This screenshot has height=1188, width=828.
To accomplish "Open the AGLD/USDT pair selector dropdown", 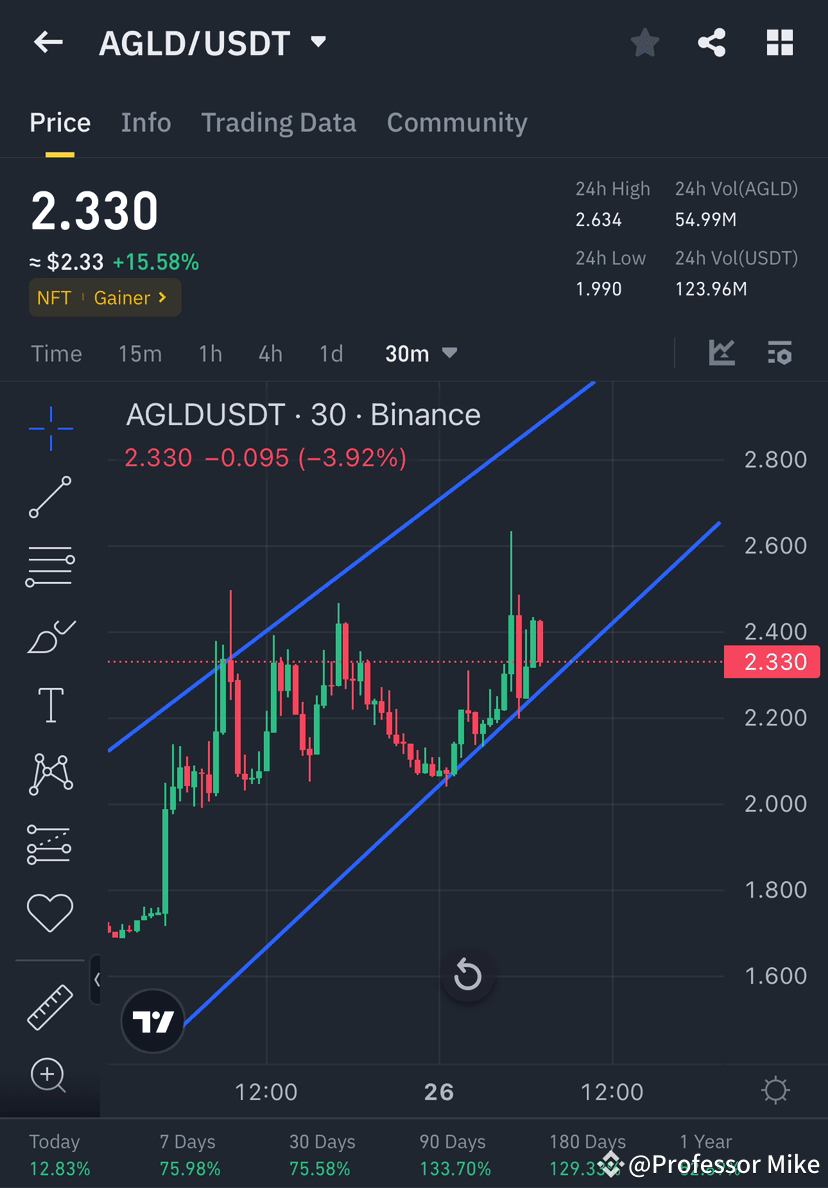I will pos(317,42).
